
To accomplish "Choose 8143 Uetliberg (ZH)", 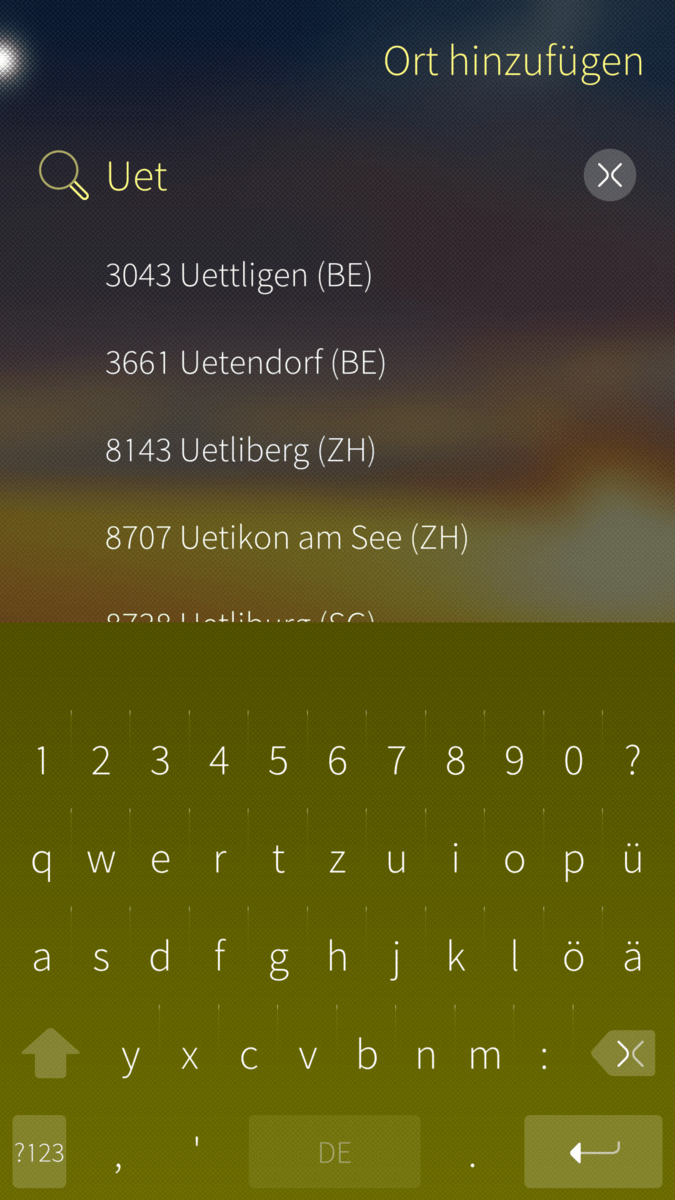I will click(x=240, y=451).
